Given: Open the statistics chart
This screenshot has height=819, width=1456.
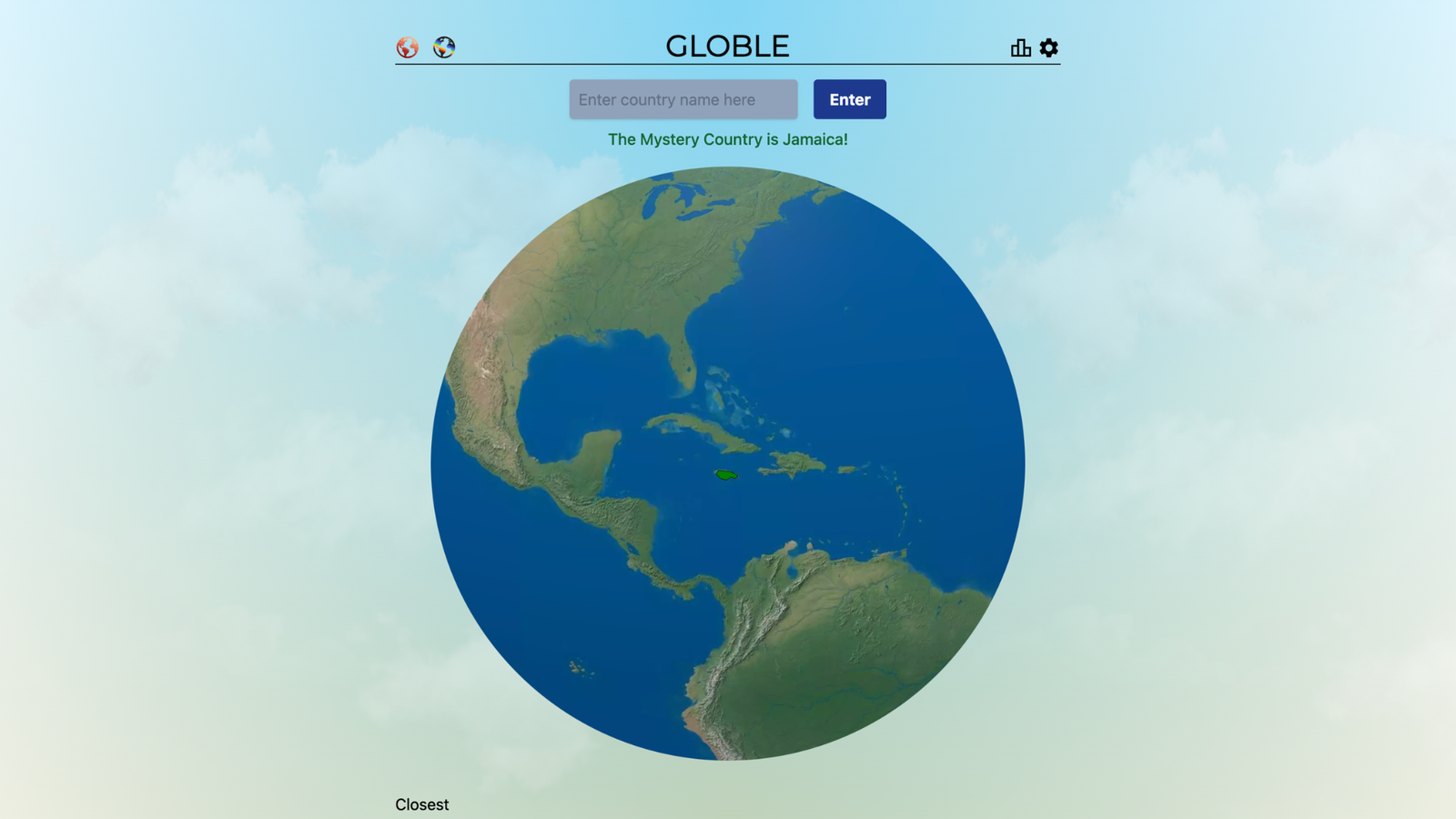Looking at the screenshot, I should 1020,48.
